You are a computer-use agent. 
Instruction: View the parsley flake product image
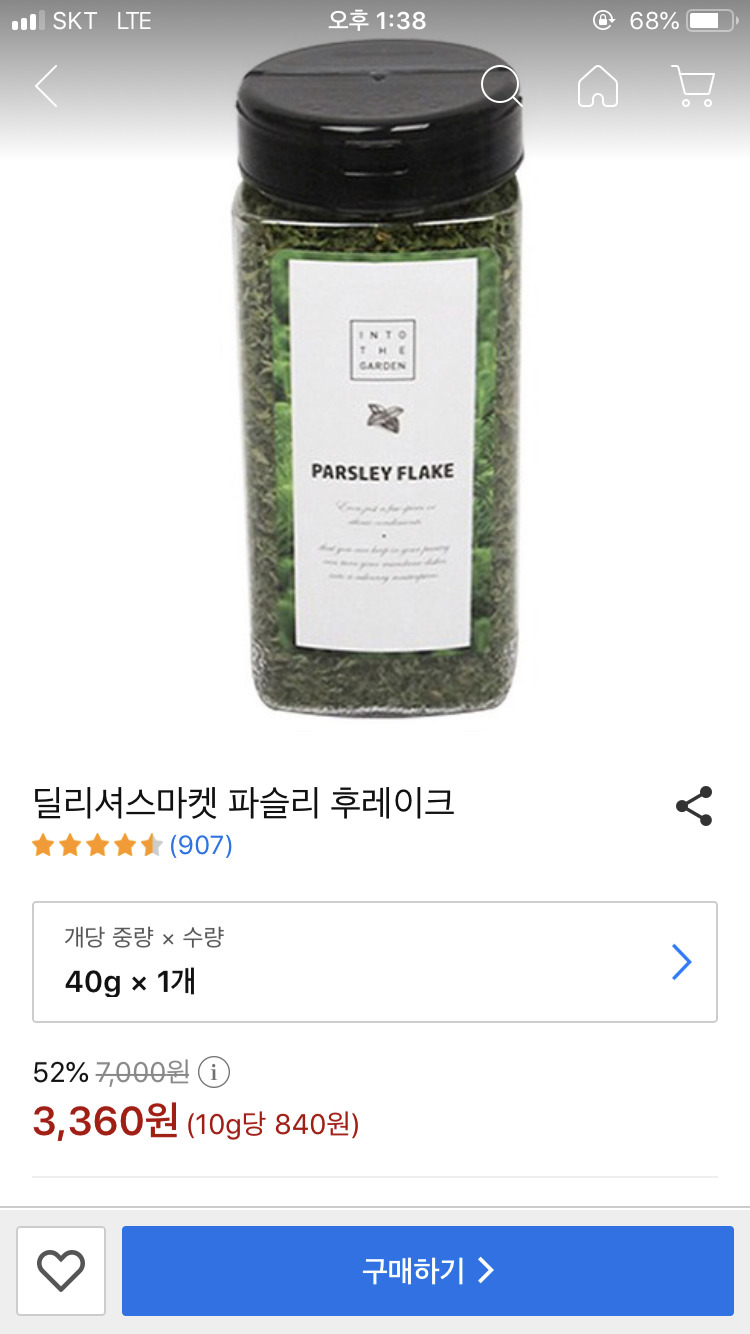[380, 400]
